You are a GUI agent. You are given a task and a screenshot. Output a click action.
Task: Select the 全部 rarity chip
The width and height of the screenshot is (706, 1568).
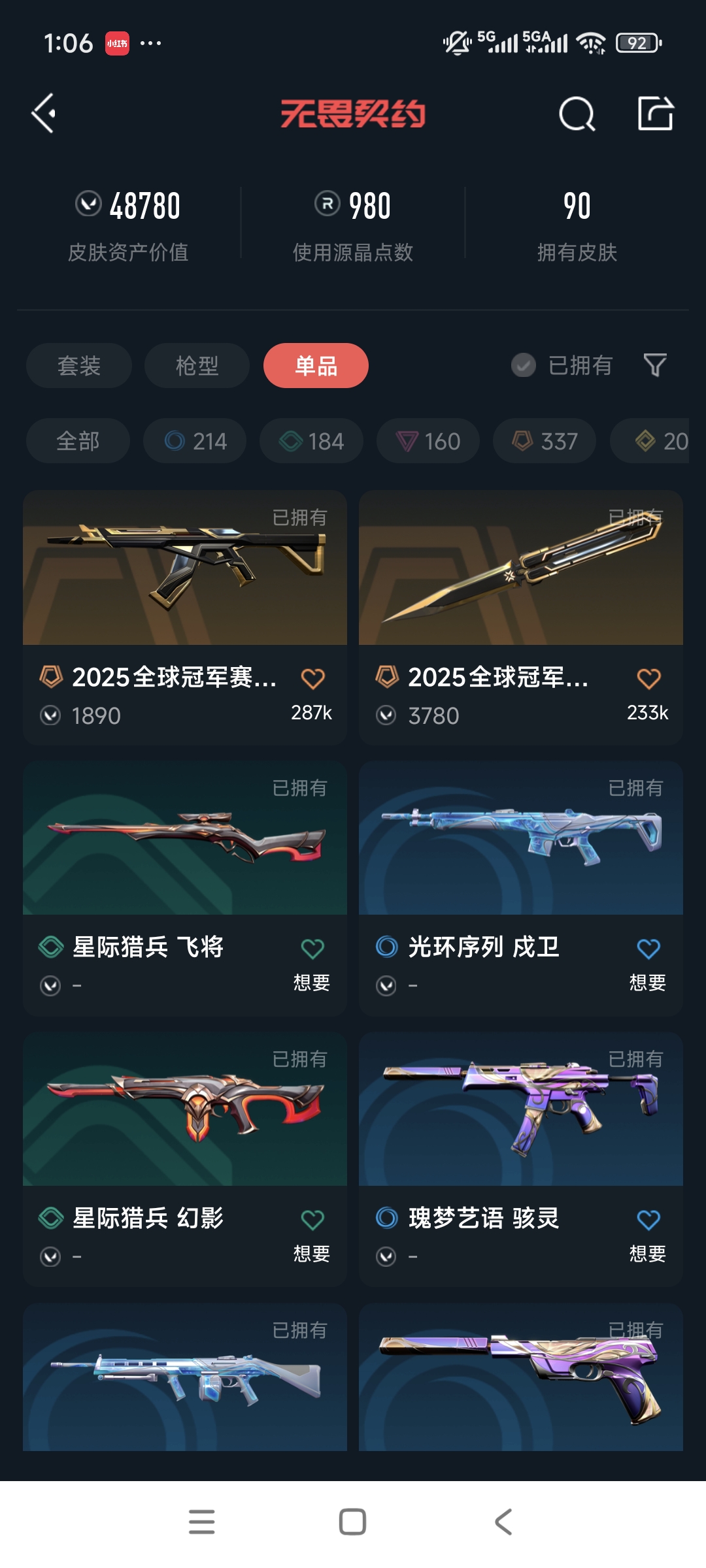[78, 442]
